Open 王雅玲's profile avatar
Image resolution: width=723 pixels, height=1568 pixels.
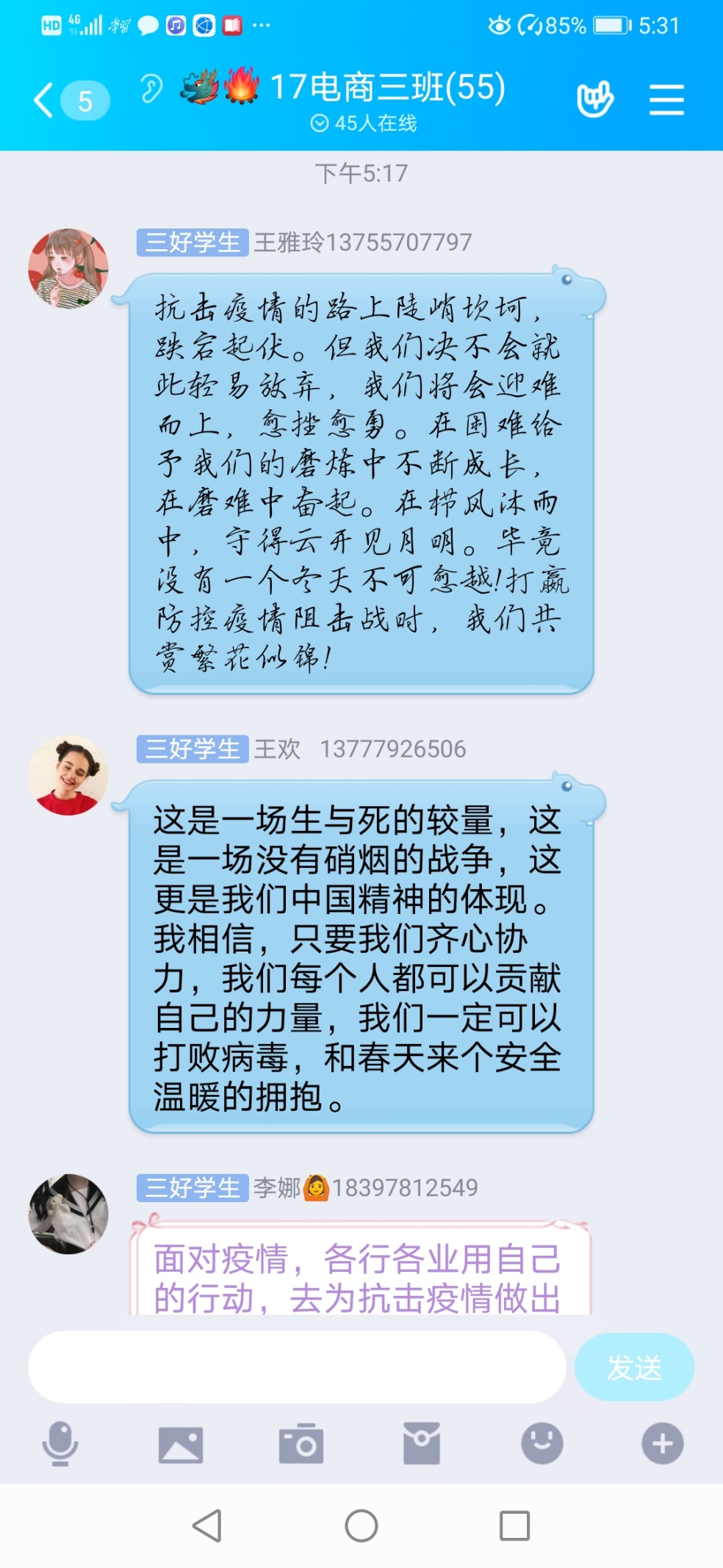(68, 268)
